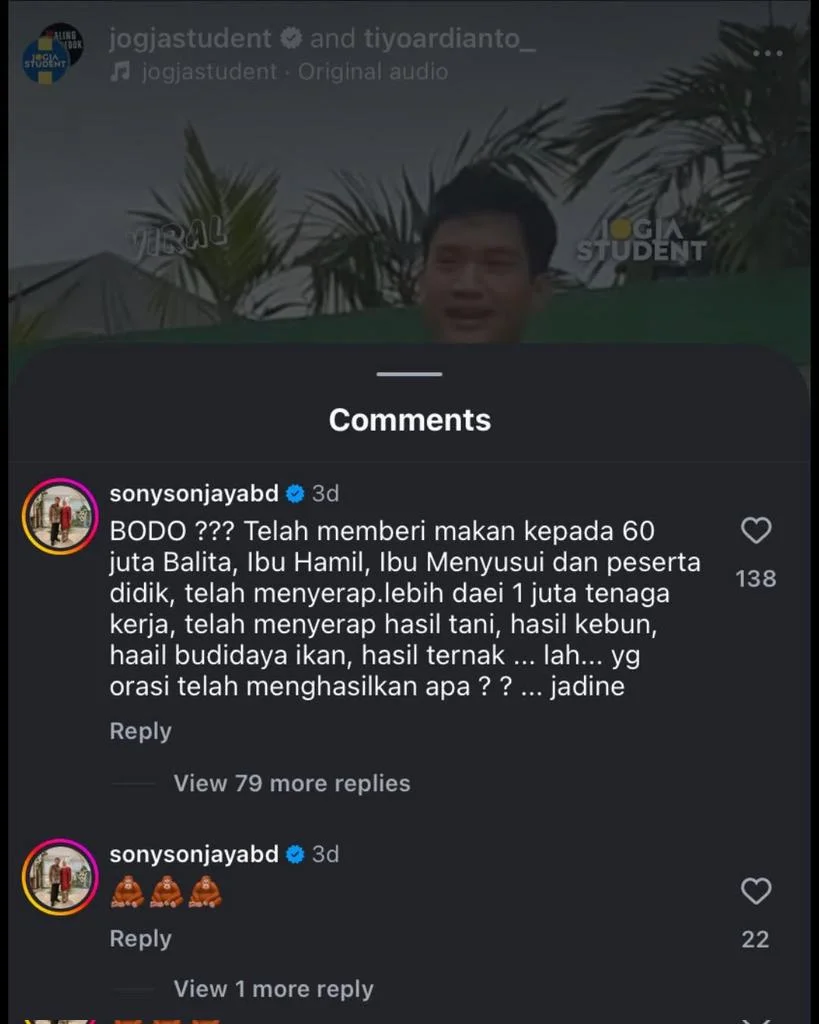Like the monkey emoji comment
Image resolution: width=819 pixels, height=1024 pixels.
tap(756, 891)
